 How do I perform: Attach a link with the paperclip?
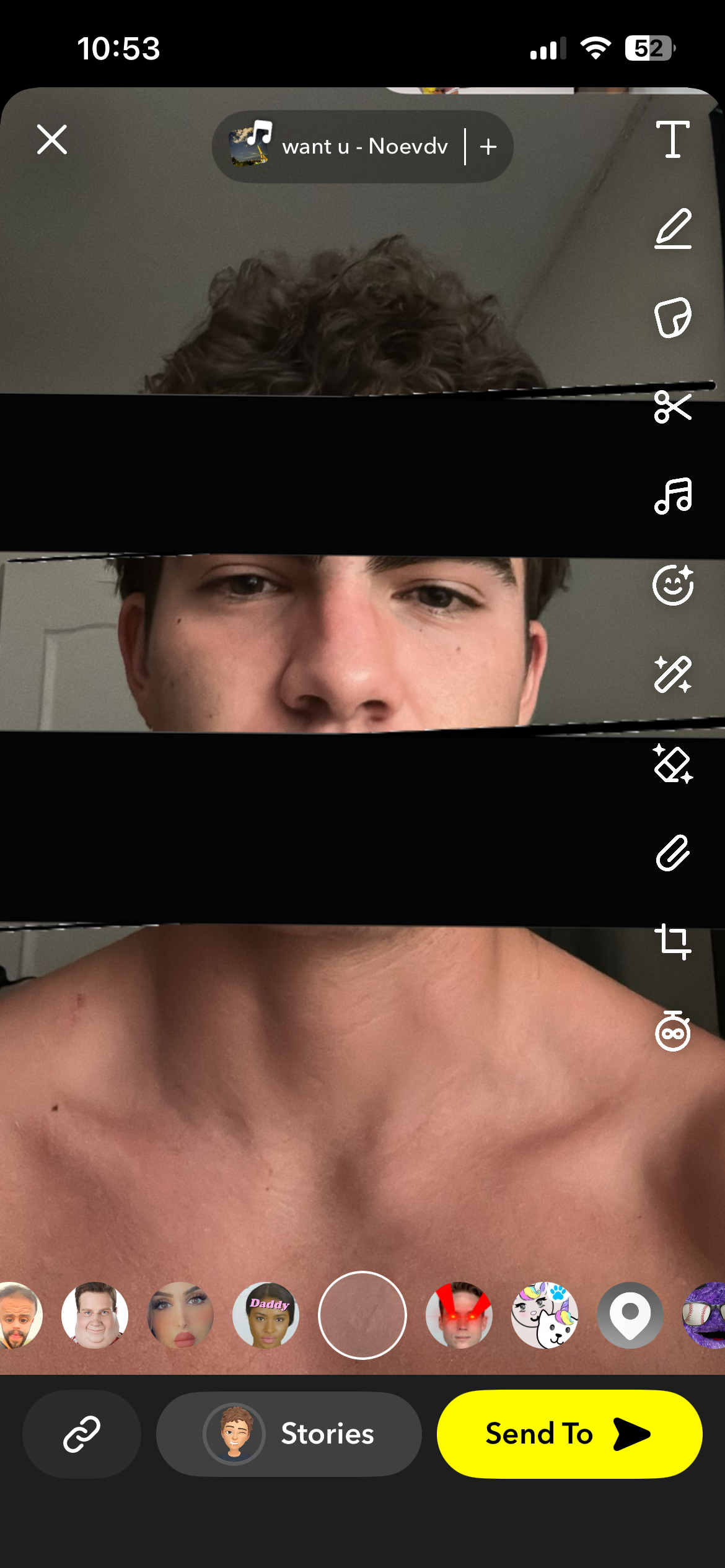tap(673, 853)
